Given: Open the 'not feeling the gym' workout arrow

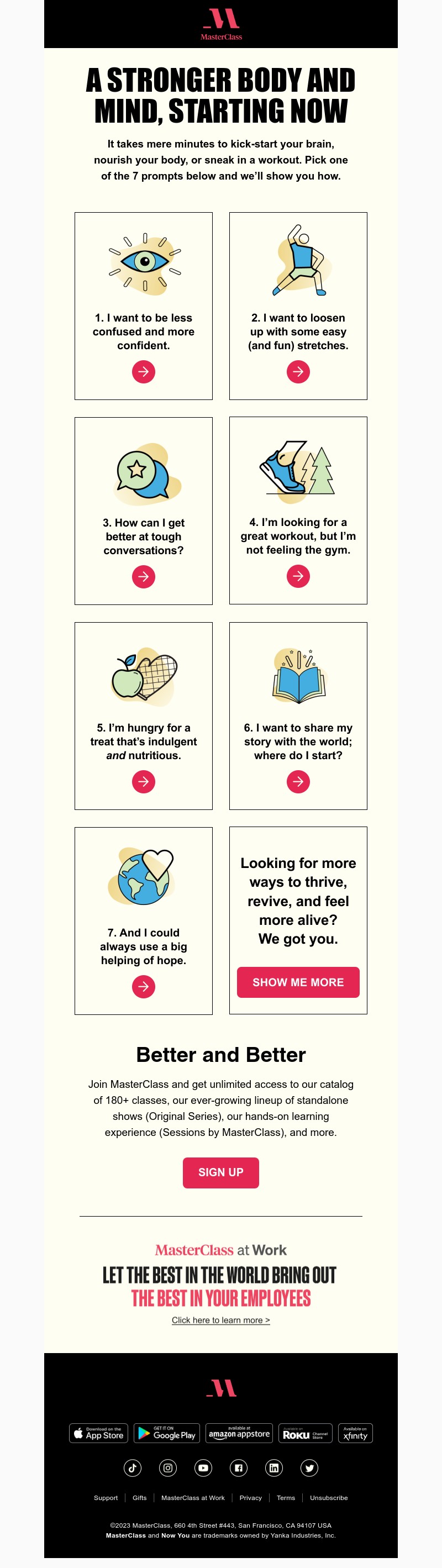Looking at the screenshot, I should point(298,576).
